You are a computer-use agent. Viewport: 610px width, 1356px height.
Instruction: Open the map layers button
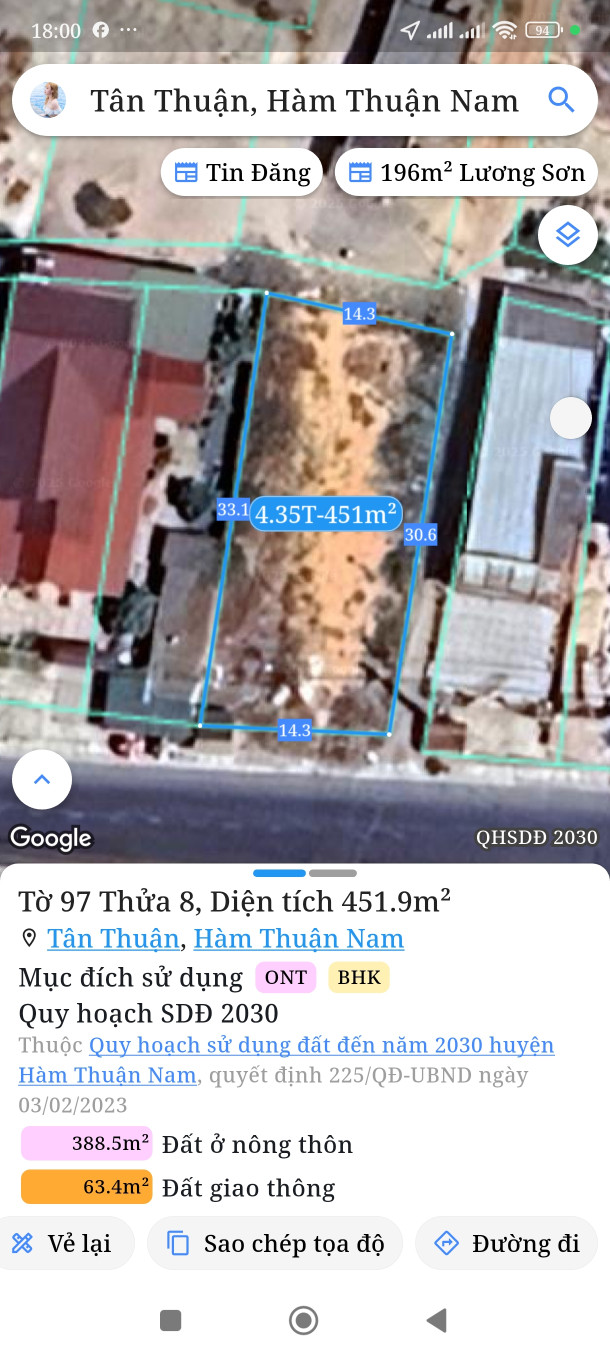pos(568,235)
